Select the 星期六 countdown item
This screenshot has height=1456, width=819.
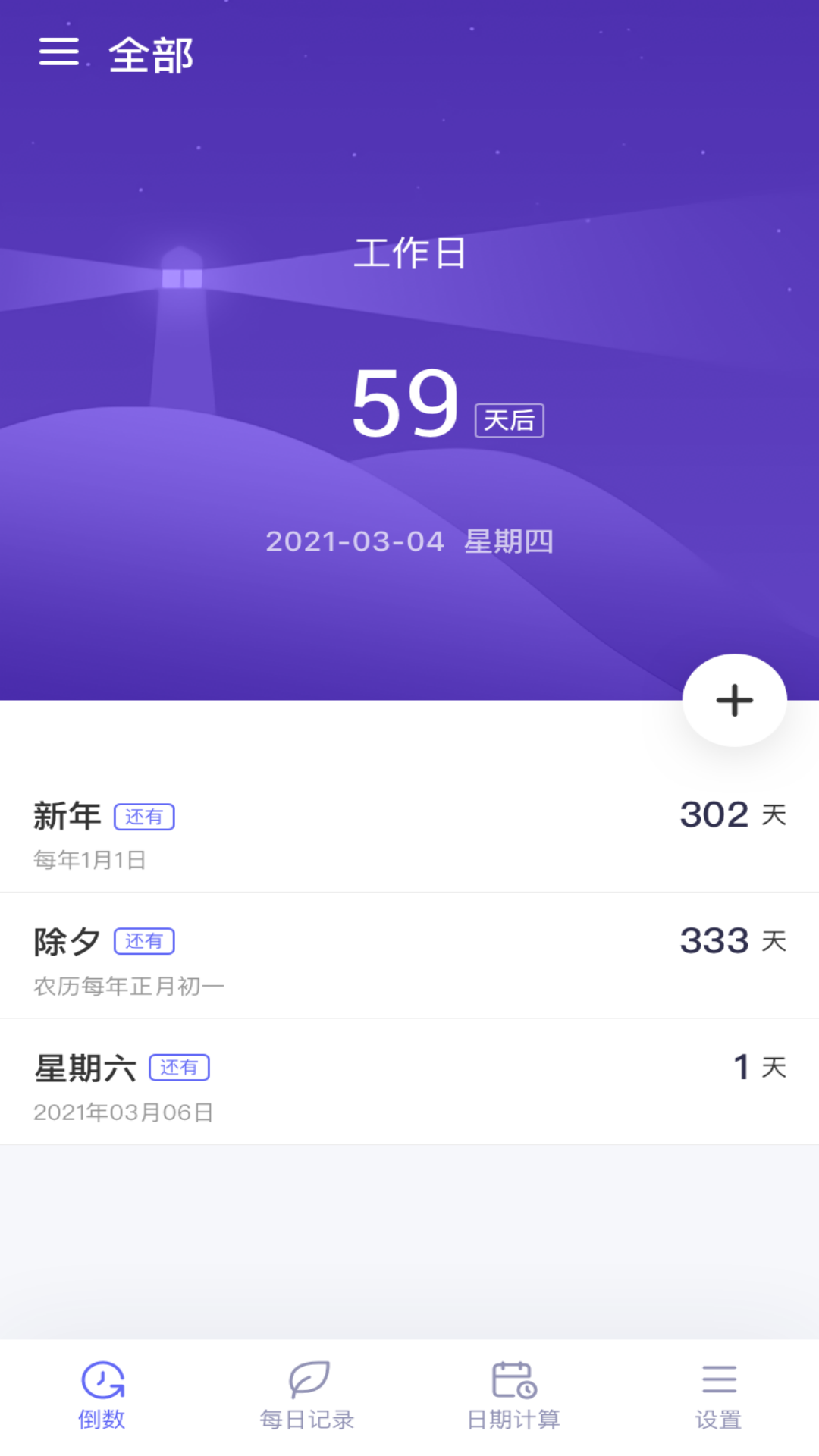tap(409, 1083)
